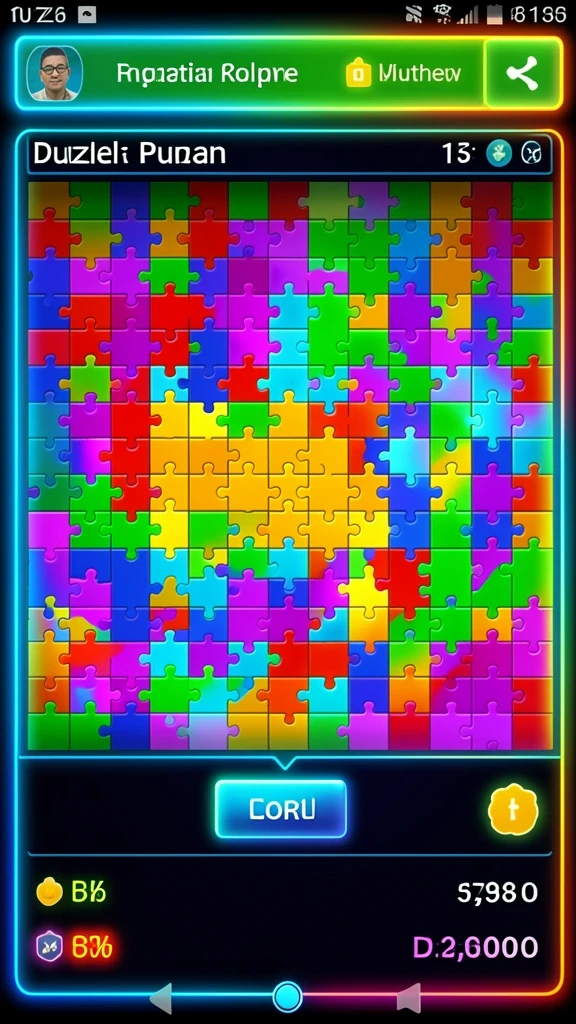Tap the share icon in the header
Image resolution: width=576 pixels, height=1024 pixels.
(523, 73)
